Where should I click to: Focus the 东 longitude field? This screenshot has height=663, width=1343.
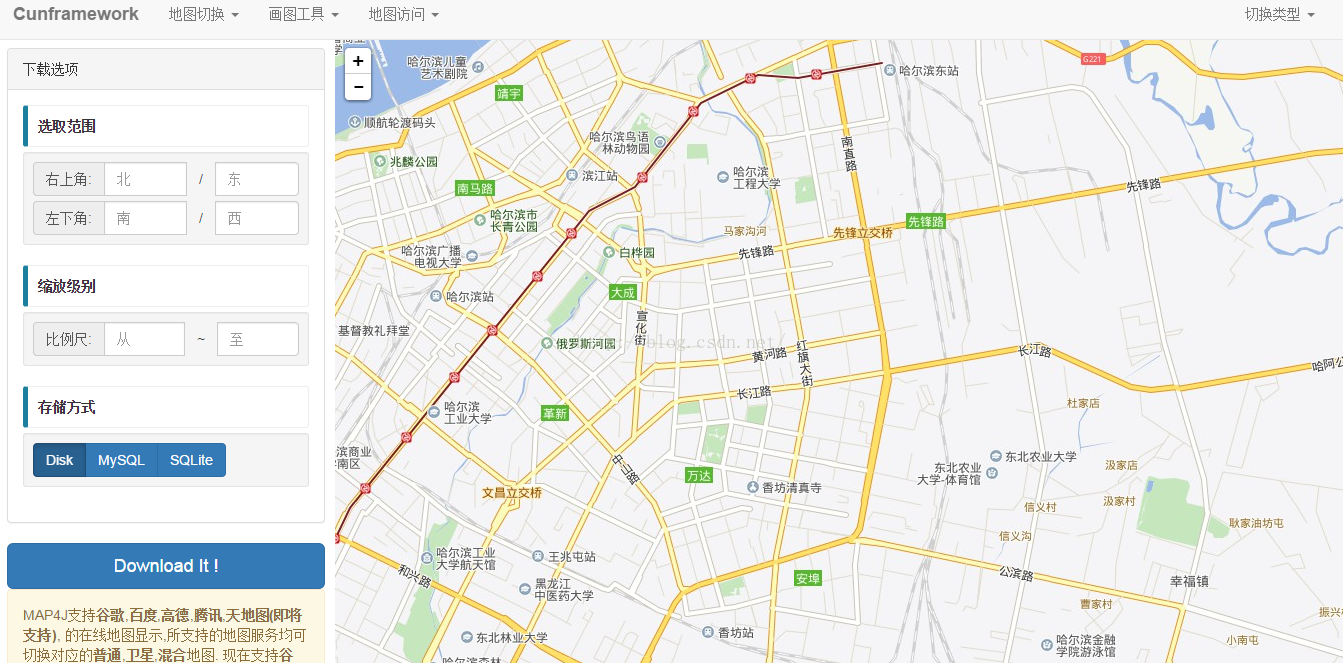(x=256, y=179)
